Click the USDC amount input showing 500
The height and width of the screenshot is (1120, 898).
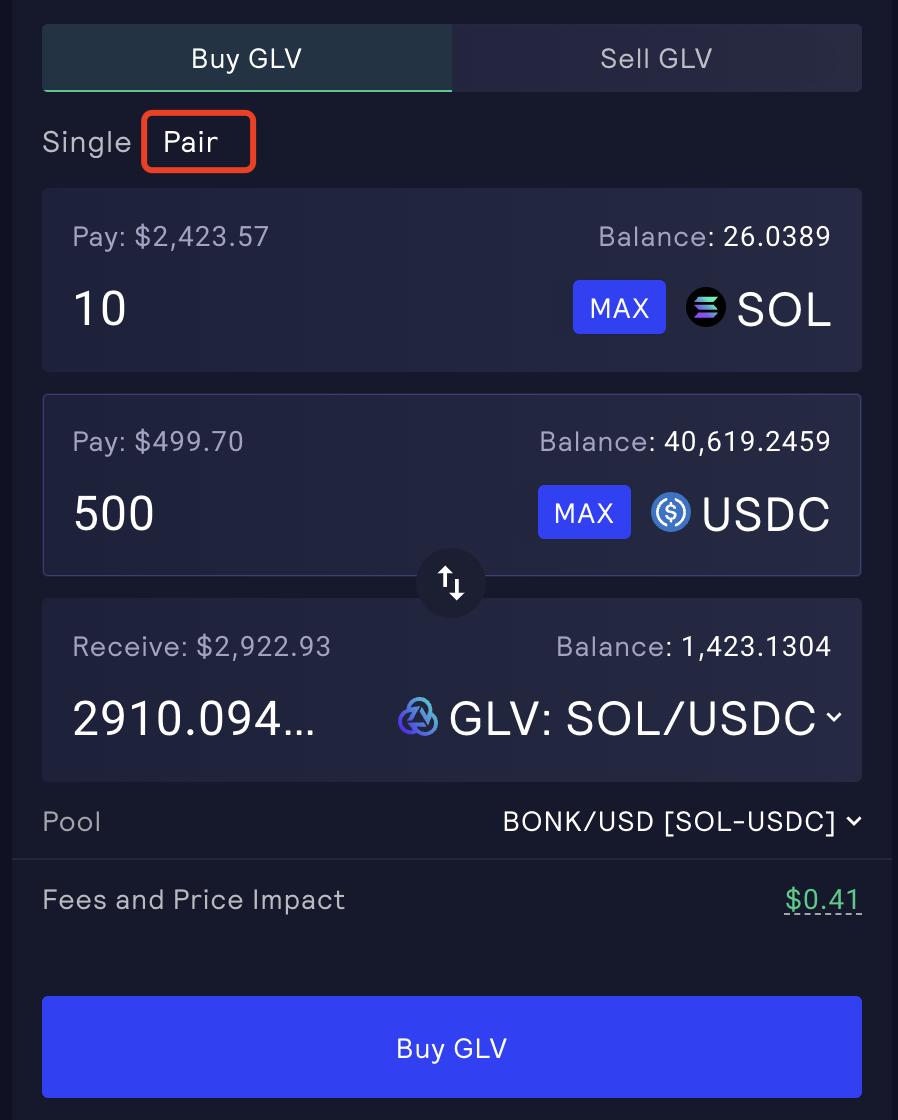(x=113, y=512)
